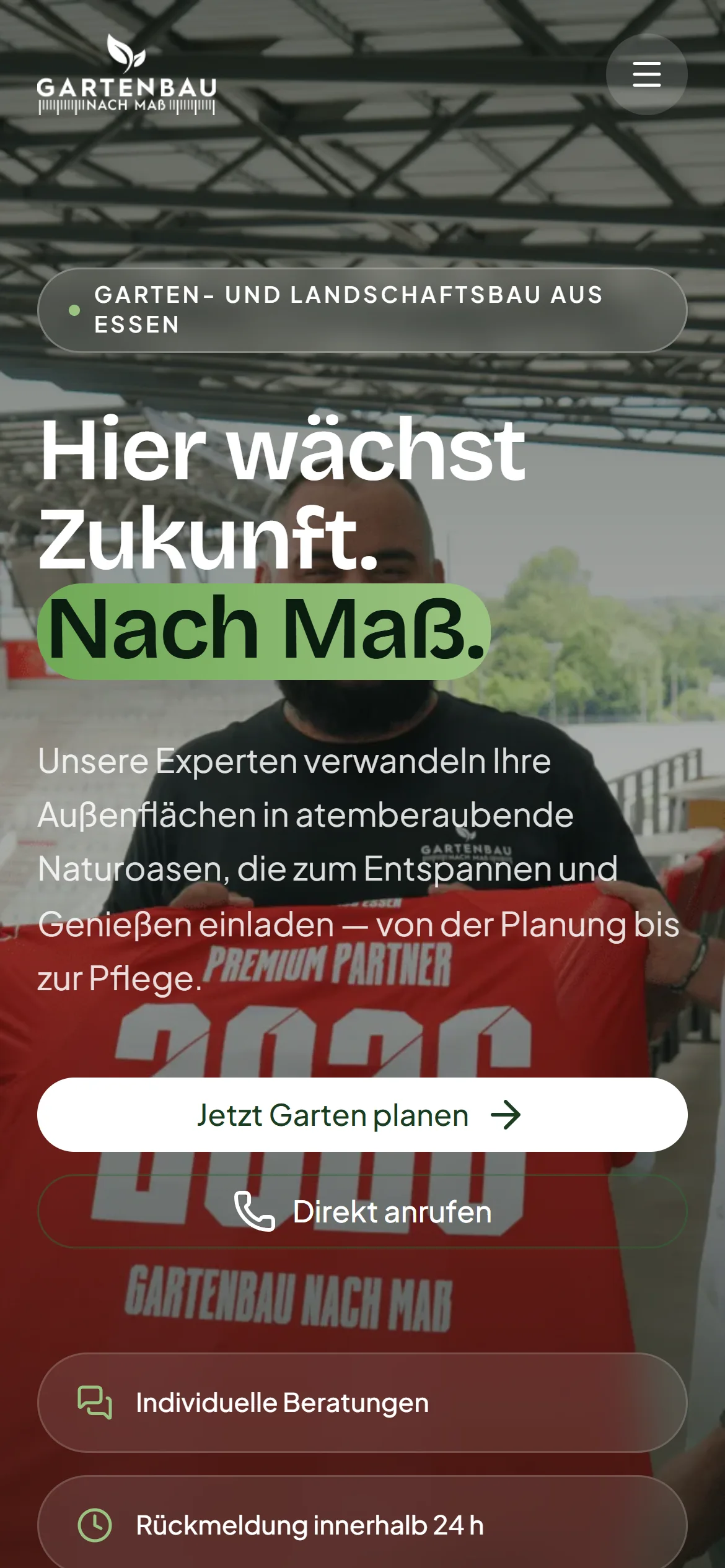Open the hamburger menu

click(646, 74)
